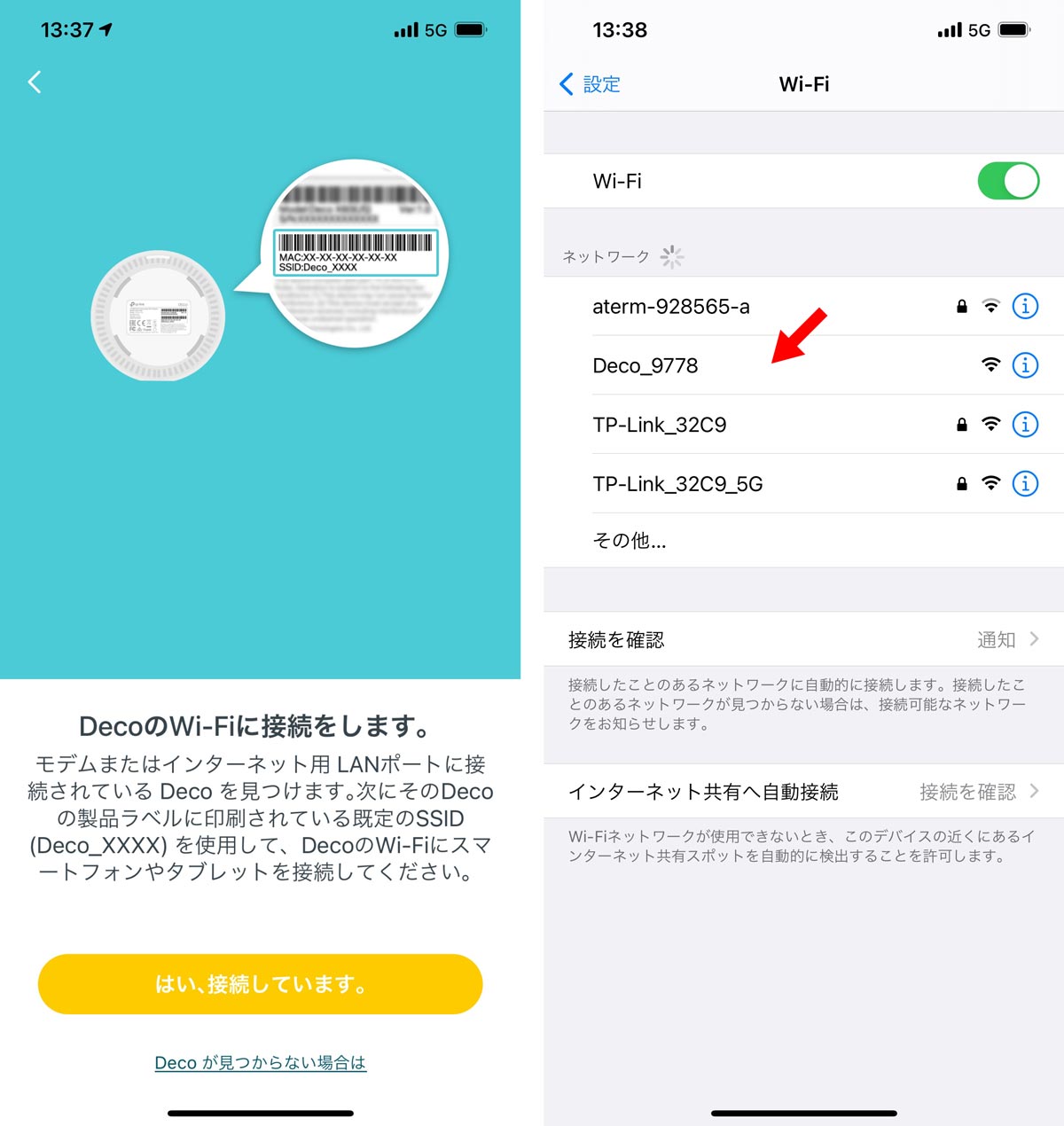The width and height of the screenshot is (1064, 1126).
Task: Open the 接続を確認 setting
Action: tap(802, 639)
